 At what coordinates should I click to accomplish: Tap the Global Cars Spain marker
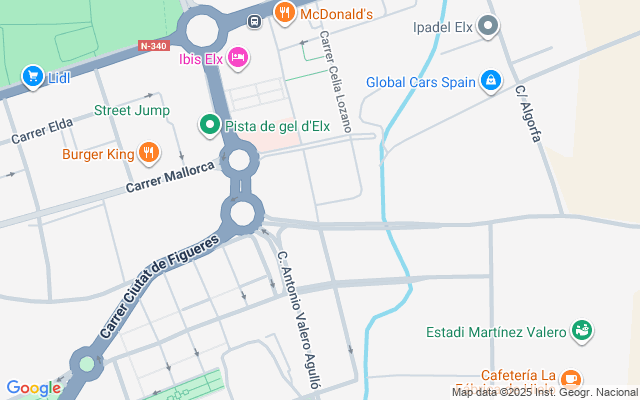pyautogui.click(x=490, y=81)
